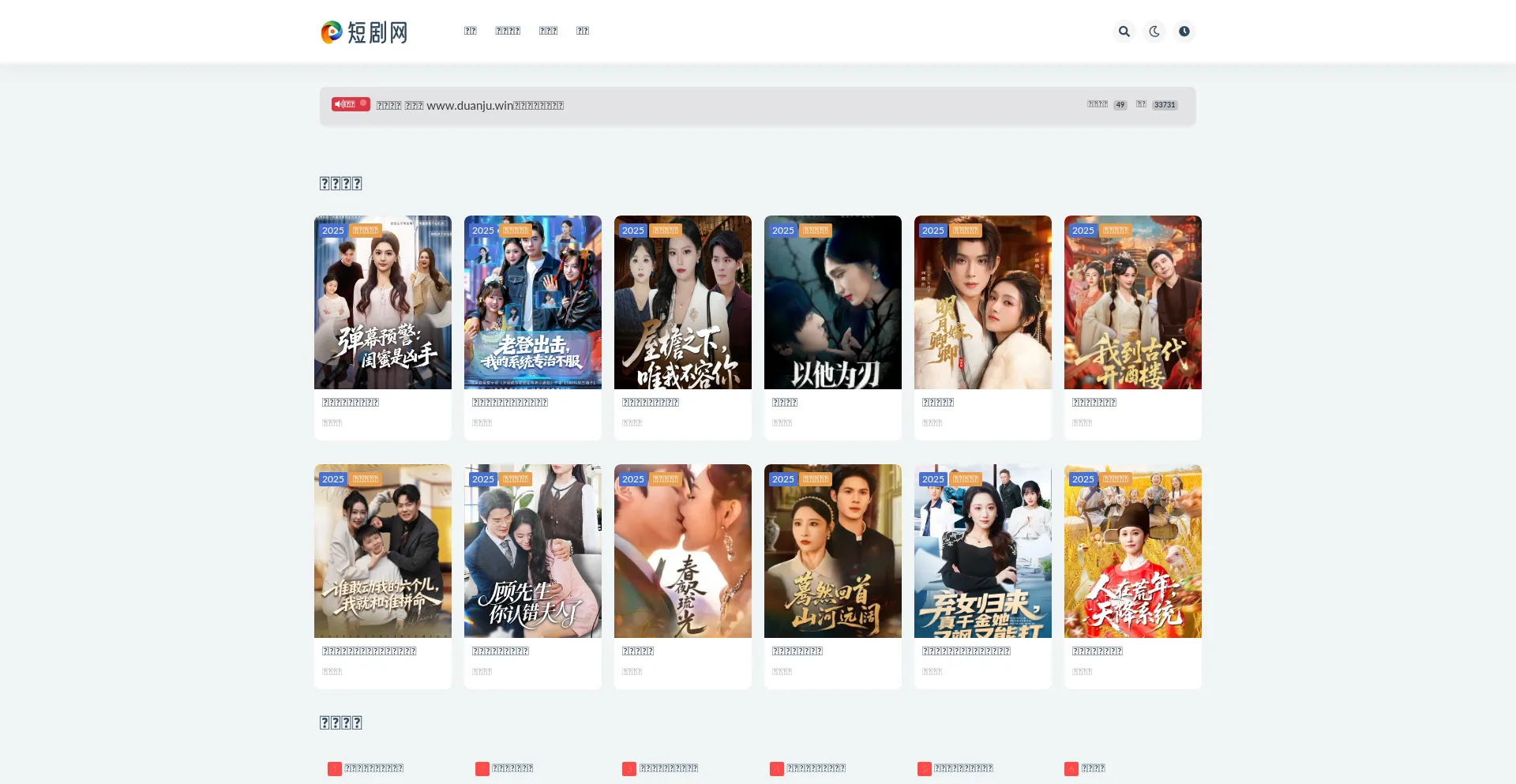Open 谁敢动我的六个儿,我就和谁拼命 card
The image size is (1516, 784).
point(383,551)
